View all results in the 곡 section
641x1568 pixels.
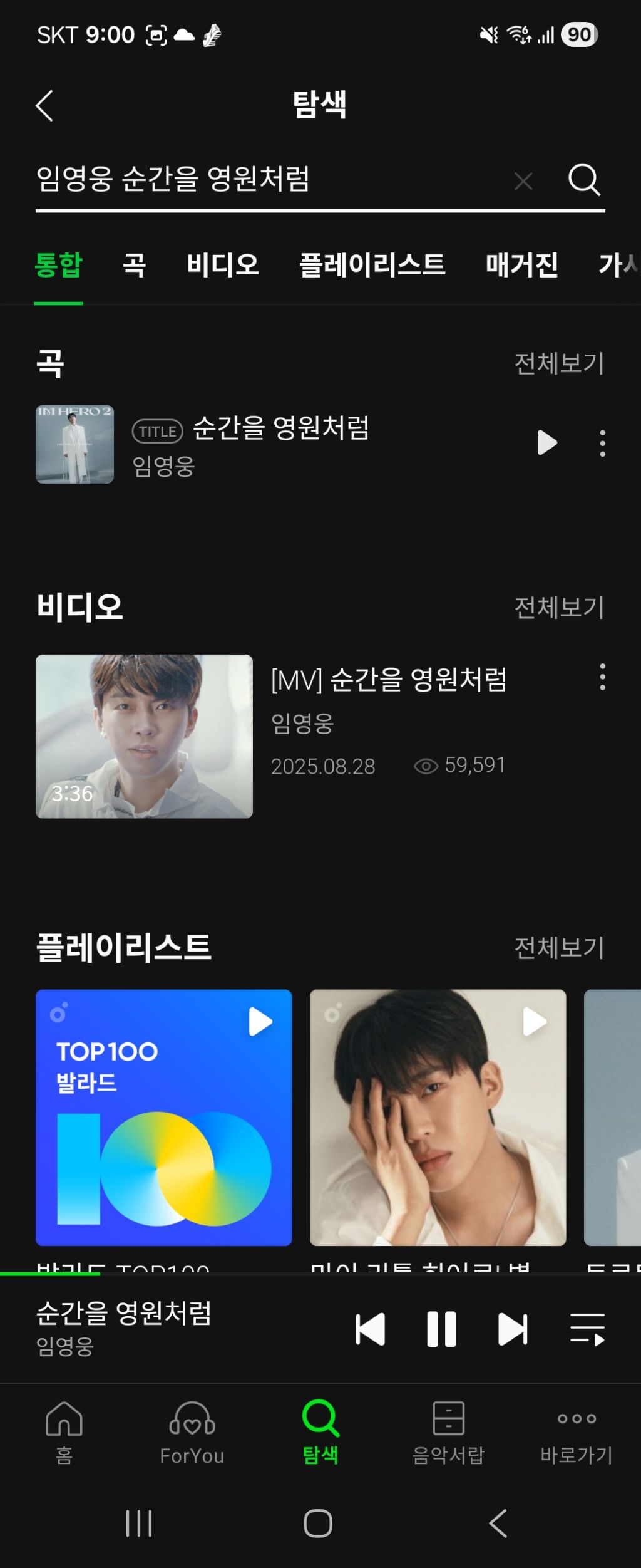[x=559, y=363]
